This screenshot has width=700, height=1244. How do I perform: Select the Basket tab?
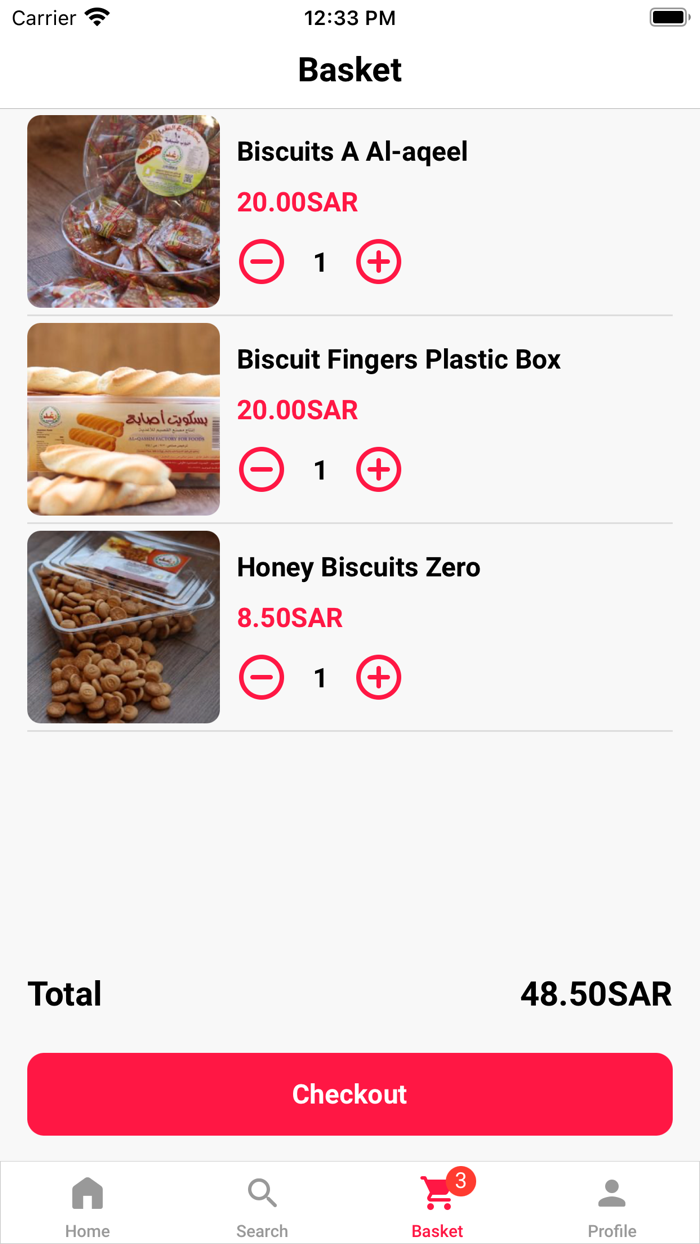(x=438, y=1205)
